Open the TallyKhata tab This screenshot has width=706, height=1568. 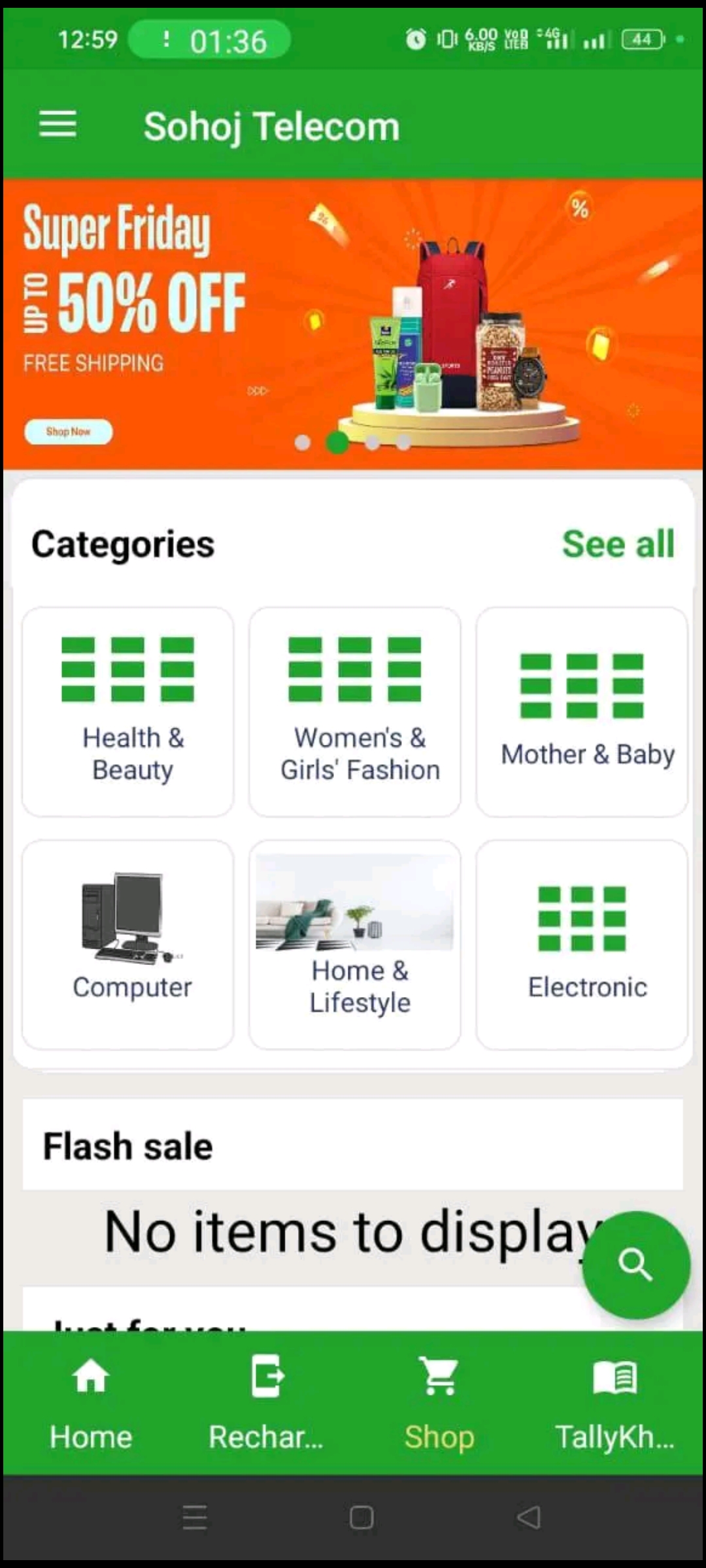pos(614,1402)
